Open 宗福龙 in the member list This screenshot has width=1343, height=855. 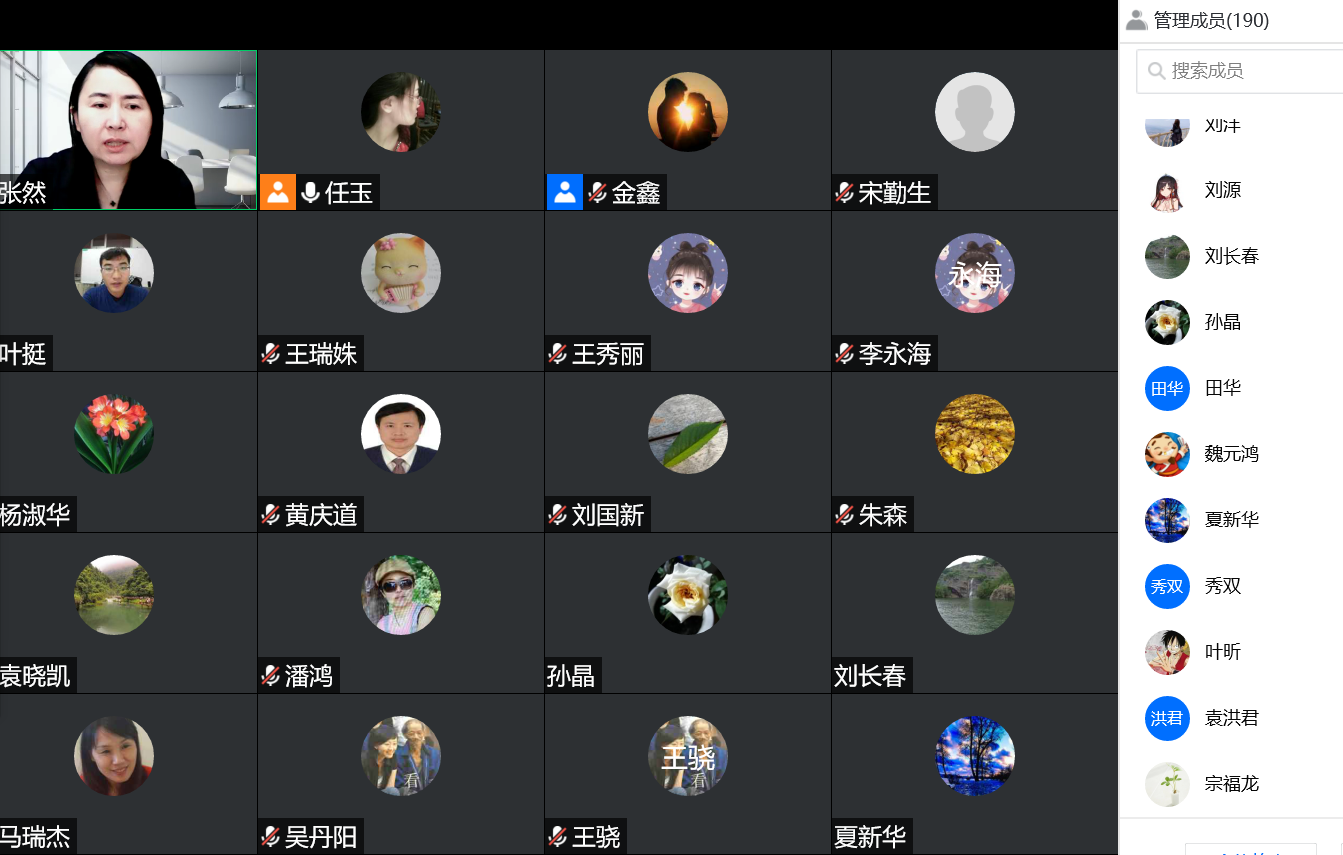[1230, 784]
